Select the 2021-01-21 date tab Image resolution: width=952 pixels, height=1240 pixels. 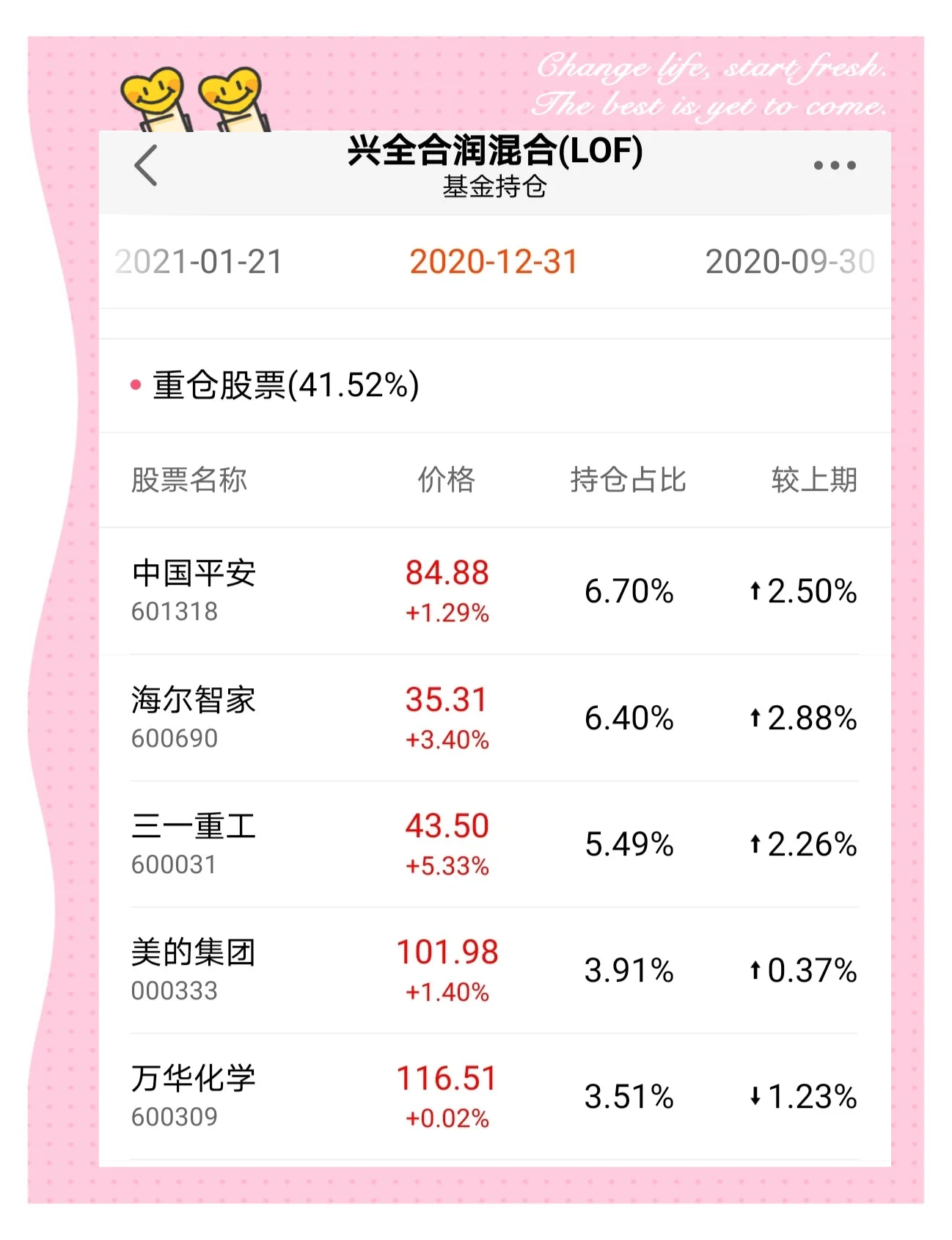pyautogui.click(x=203, y=260)
